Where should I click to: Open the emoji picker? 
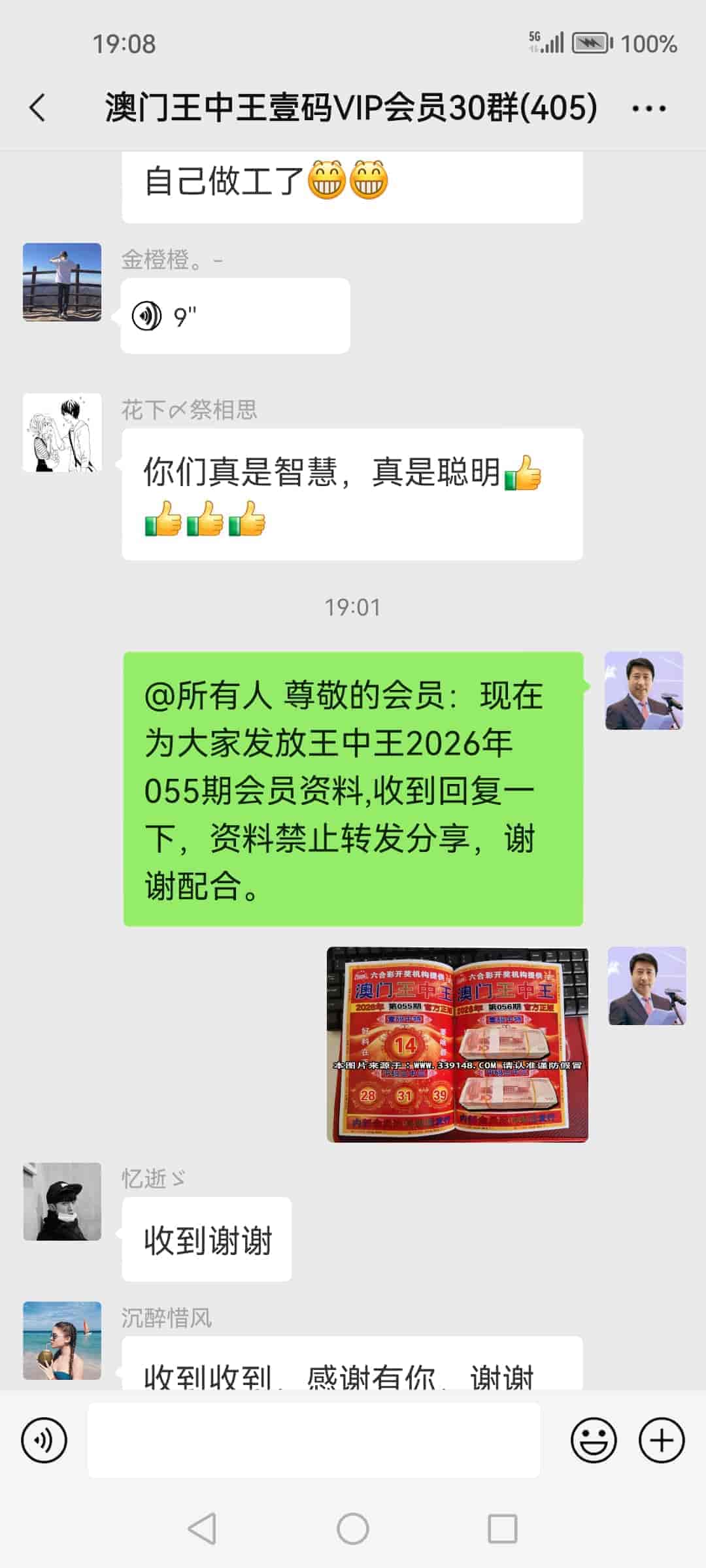pyautogui.click(x=594, y=1440)
